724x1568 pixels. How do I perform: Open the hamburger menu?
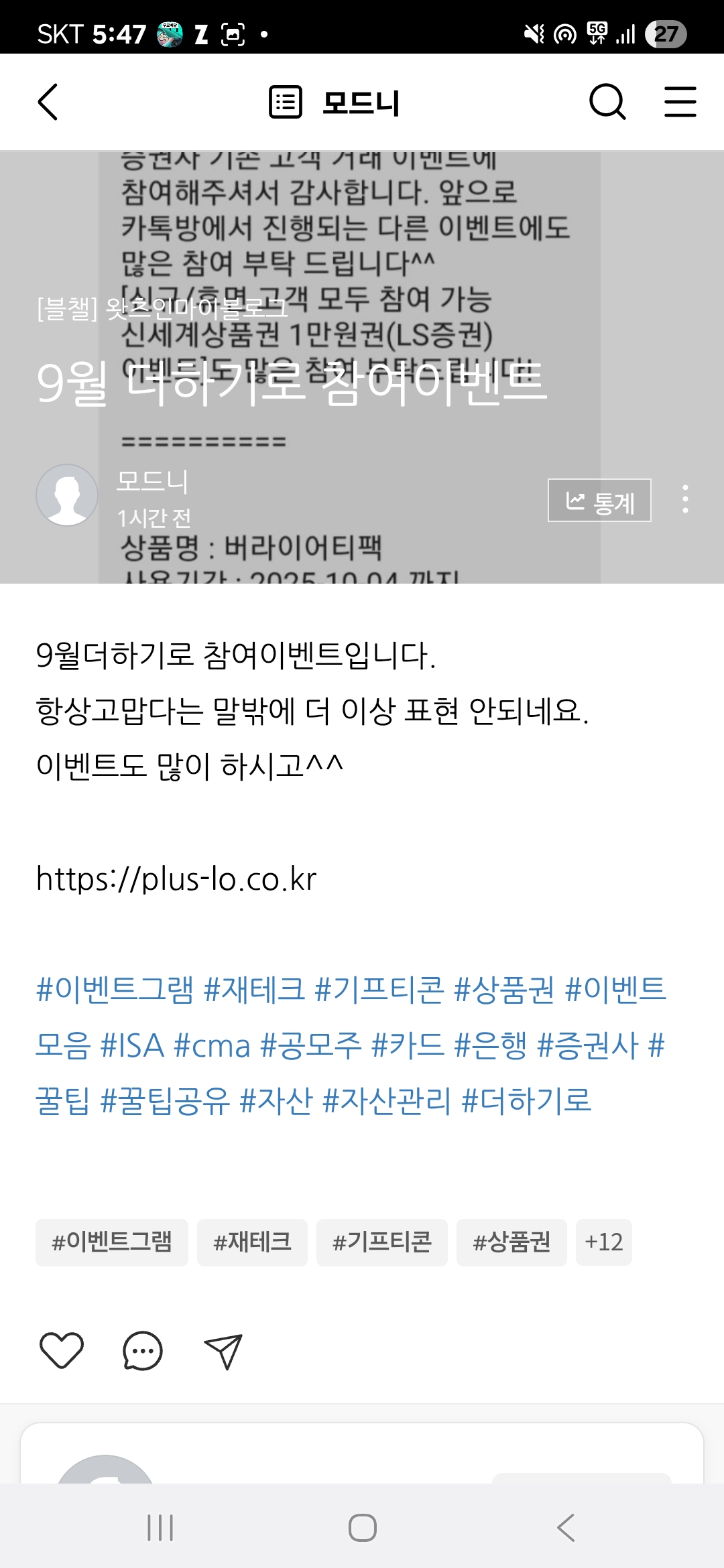(680, 103)
